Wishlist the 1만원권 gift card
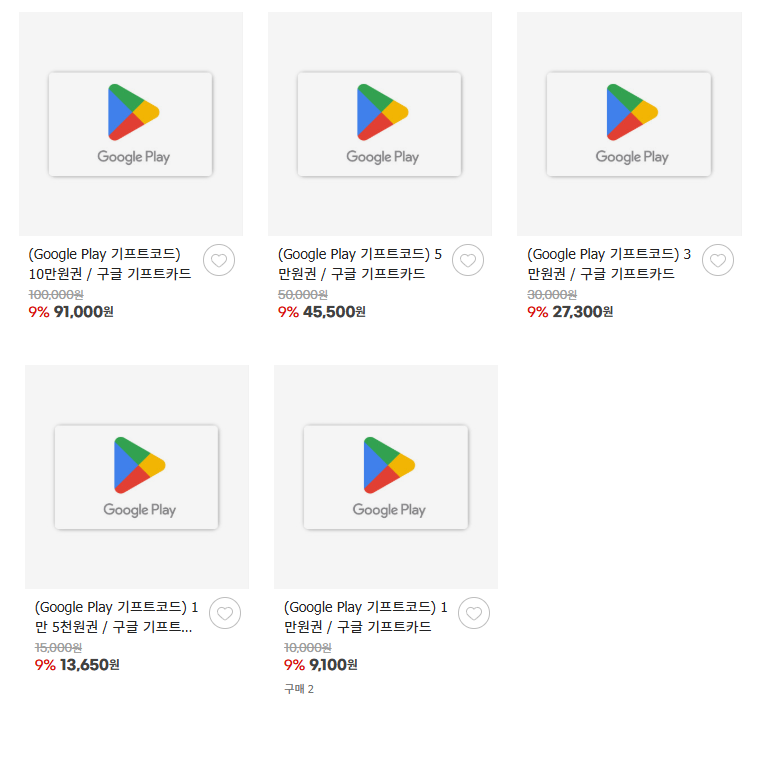Screen dimensions: 759x759 click(x=474, y=613)
